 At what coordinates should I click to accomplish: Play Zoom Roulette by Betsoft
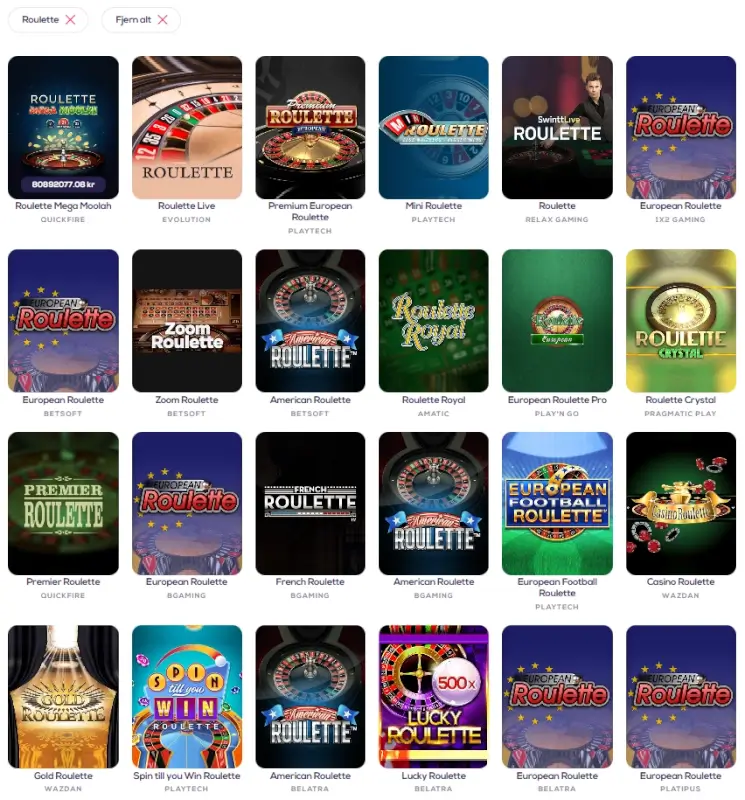click(186, 320)
